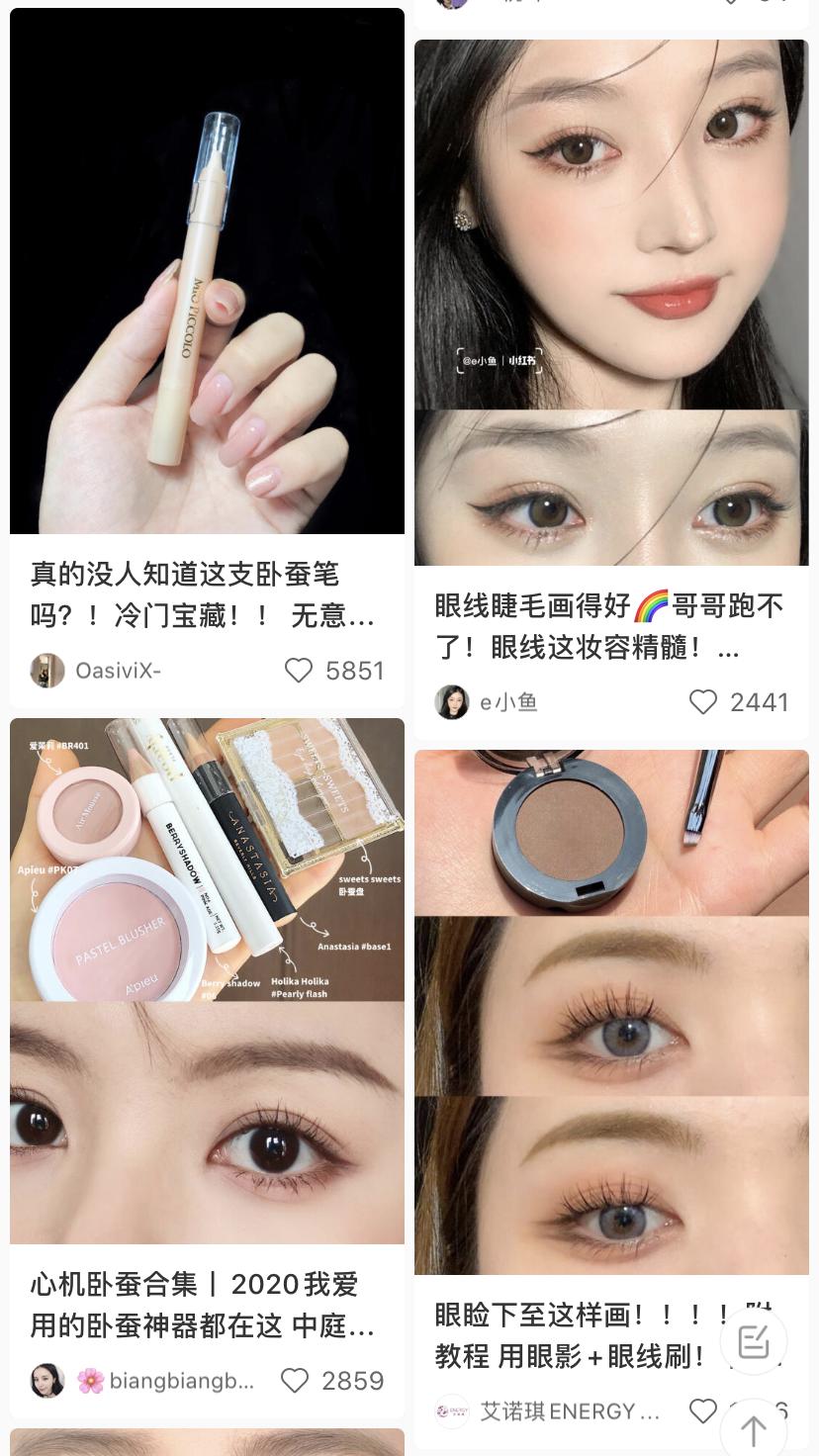Jump back to top with arrow button
Image resolution: width=819 pixels, height=1456 pixels.
point(754,1430)
